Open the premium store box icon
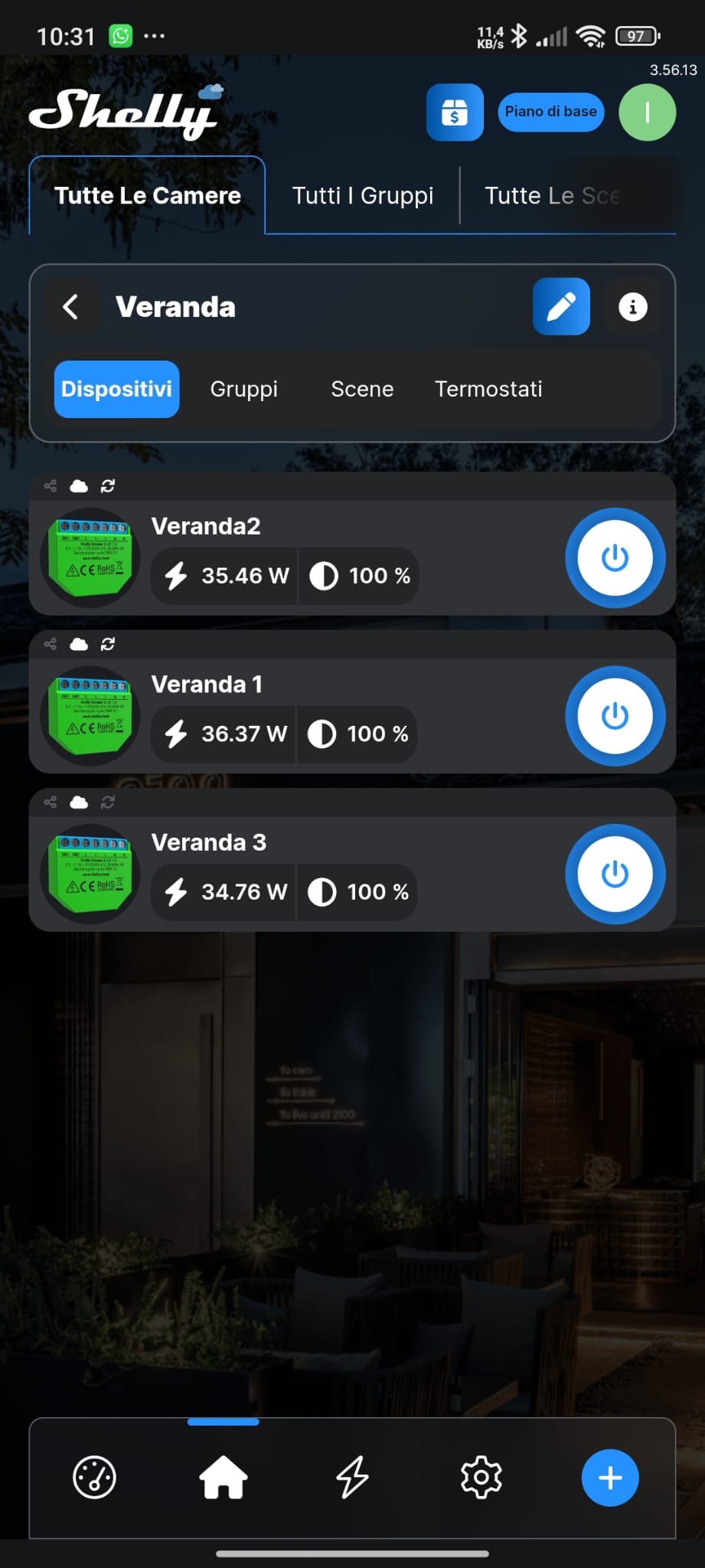This screenshot has height=1568, width=705. click(455, 113)
